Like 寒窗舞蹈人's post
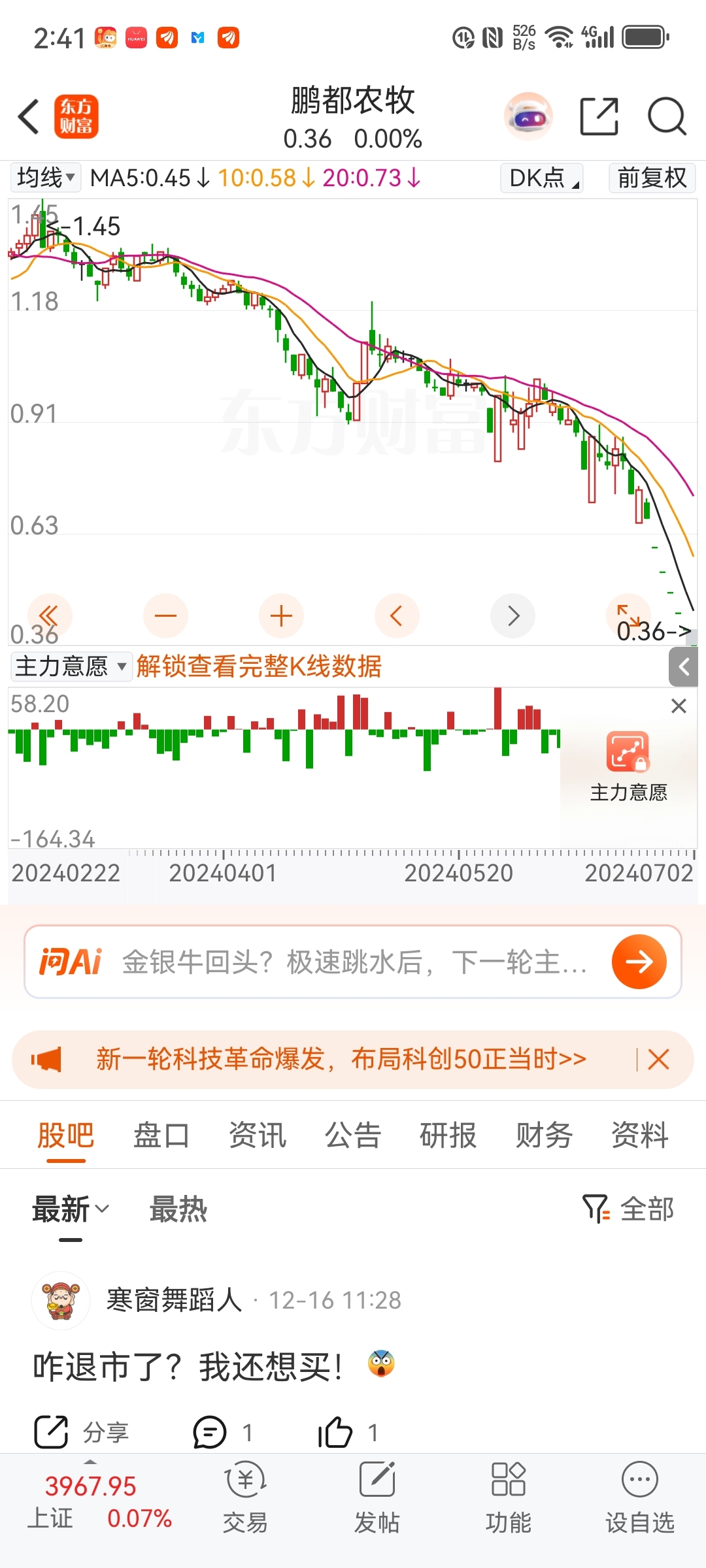The height and width of the screenshot is (1568, 706). pos(336,1432)
